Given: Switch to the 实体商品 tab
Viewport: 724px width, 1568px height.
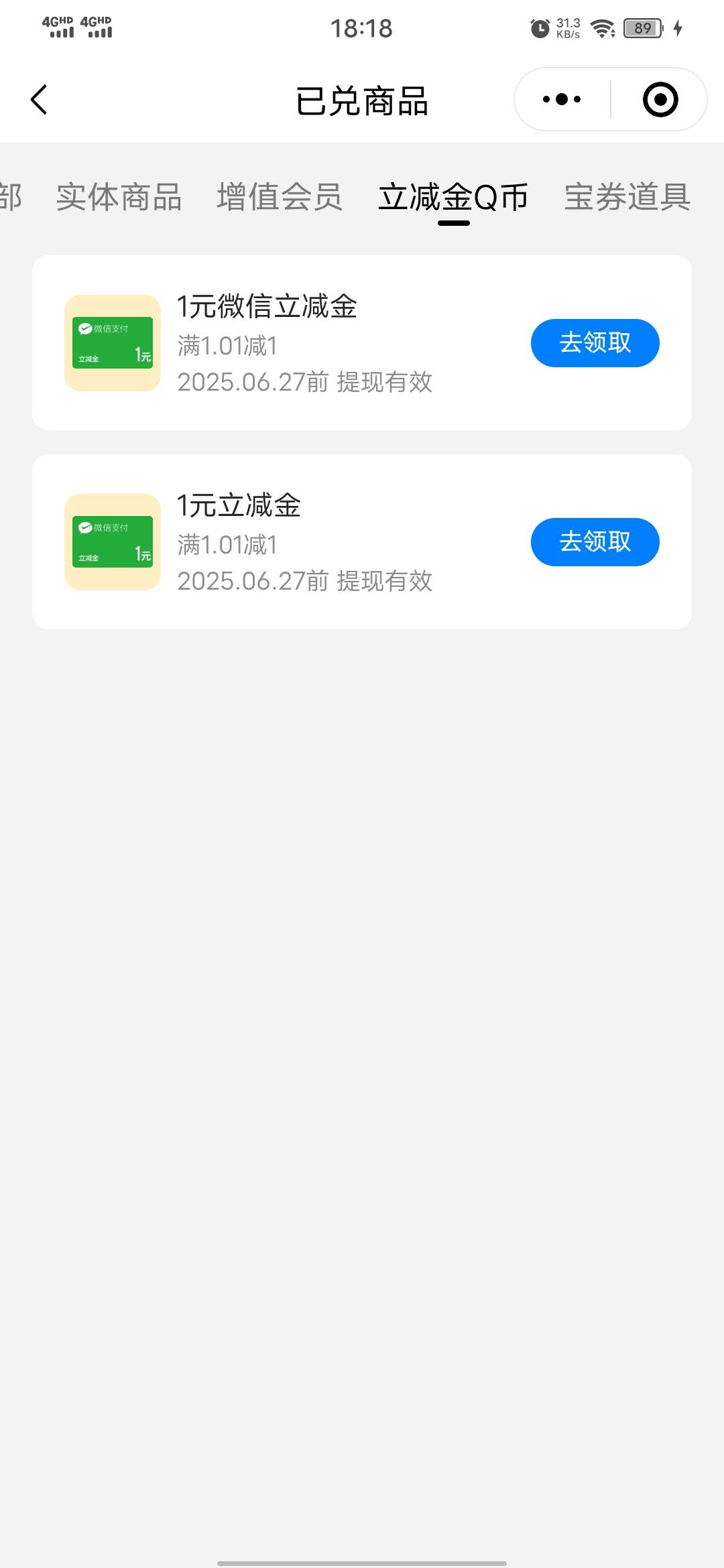Looking at the screenshot, I should [x=119, y=197].
